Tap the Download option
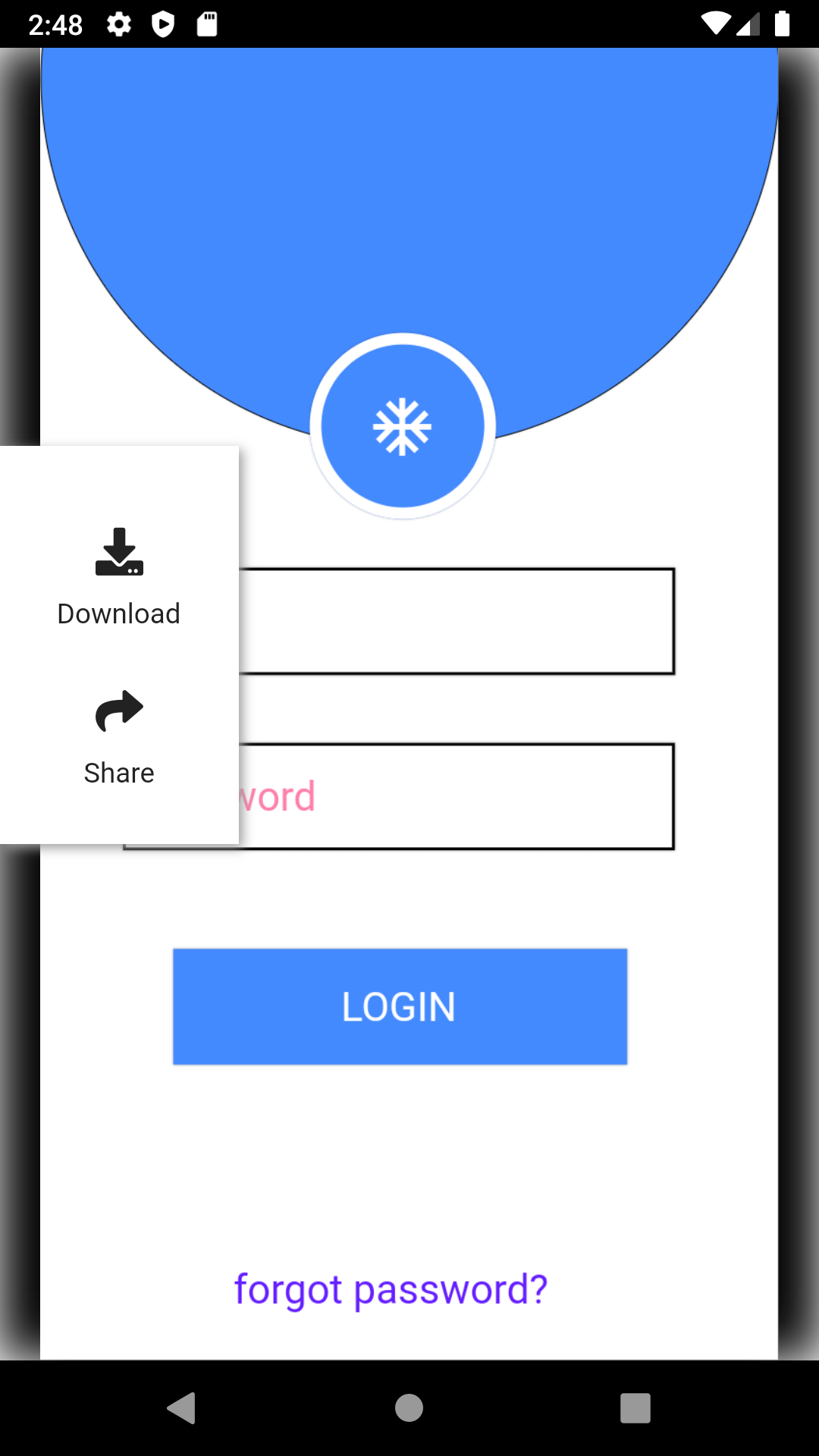The width and height of the screenshot is (819, 1456). [119, 578]
